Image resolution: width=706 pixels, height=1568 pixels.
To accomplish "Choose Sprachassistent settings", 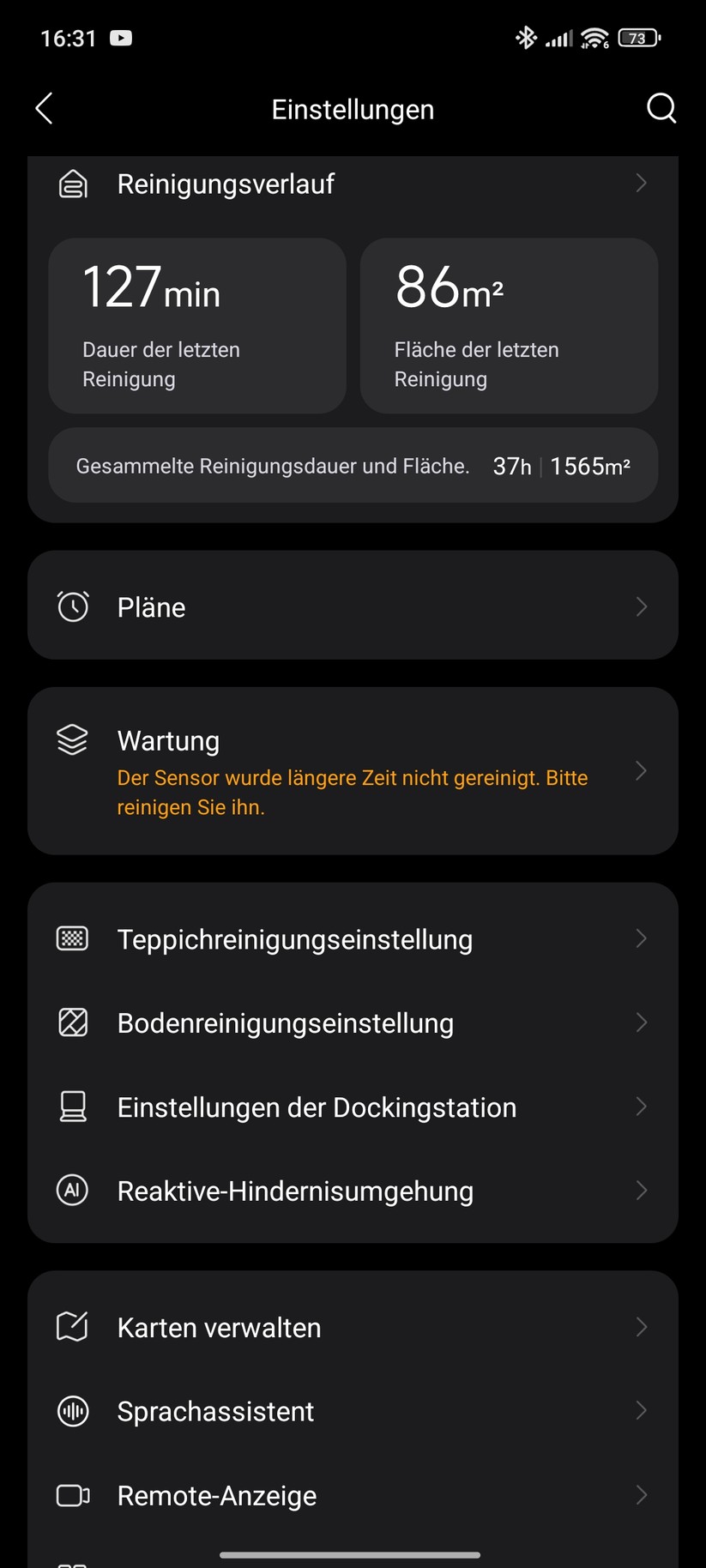I will [x=352, y=1411].
